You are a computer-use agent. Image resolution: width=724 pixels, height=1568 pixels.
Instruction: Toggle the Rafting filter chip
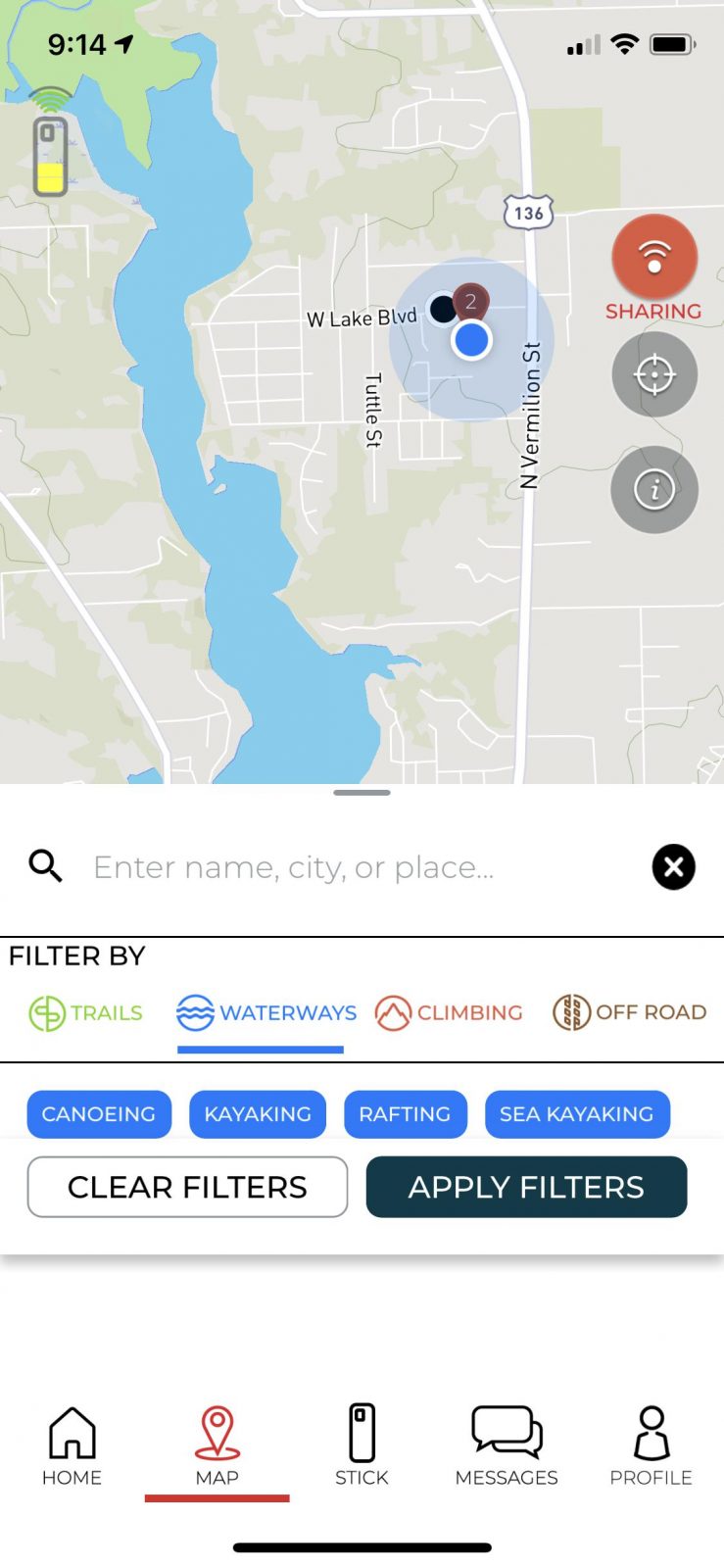click(x=405, y=1114)
